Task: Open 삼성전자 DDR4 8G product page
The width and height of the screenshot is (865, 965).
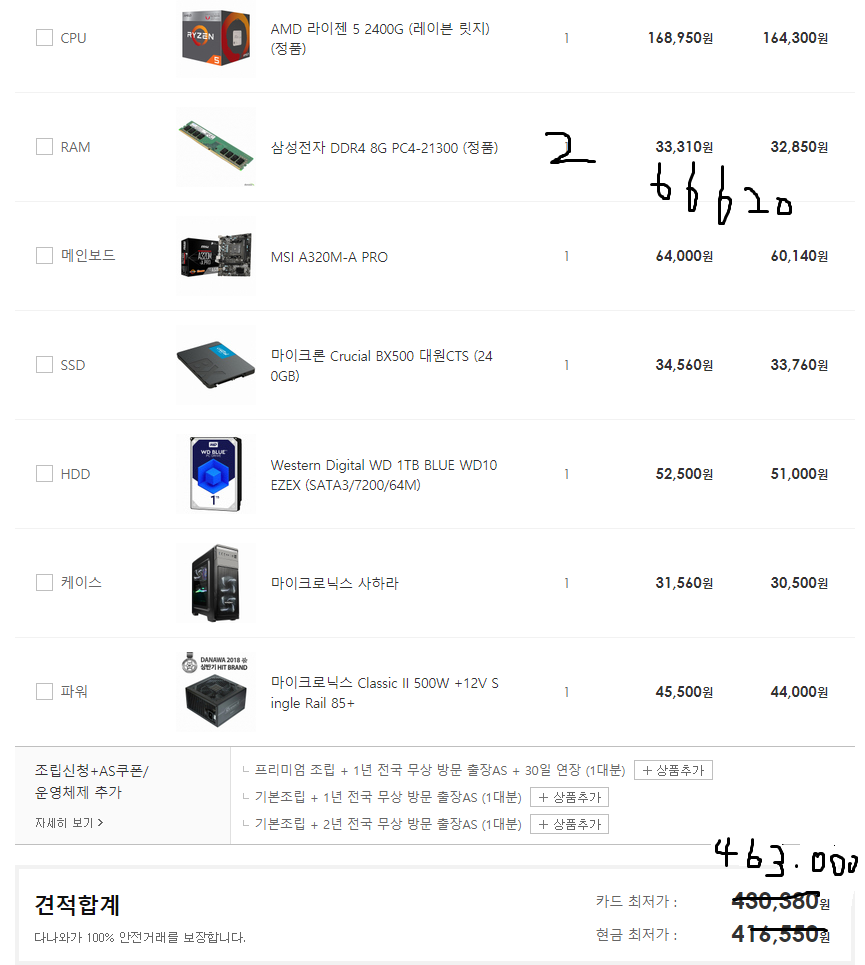Action: click(x=385, y=148)
